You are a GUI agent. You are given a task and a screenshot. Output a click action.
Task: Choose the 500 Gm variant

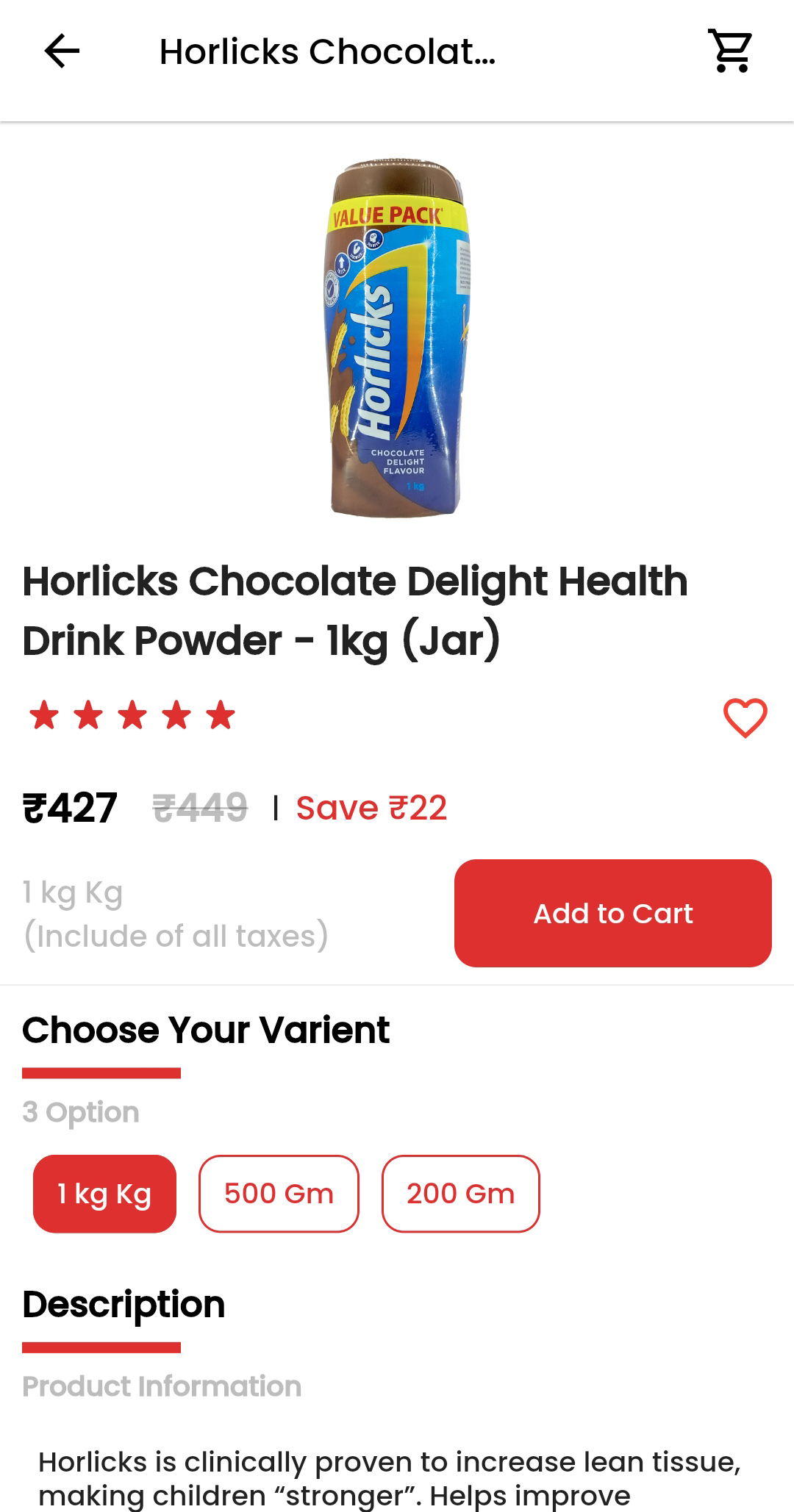click(279, 1194)
